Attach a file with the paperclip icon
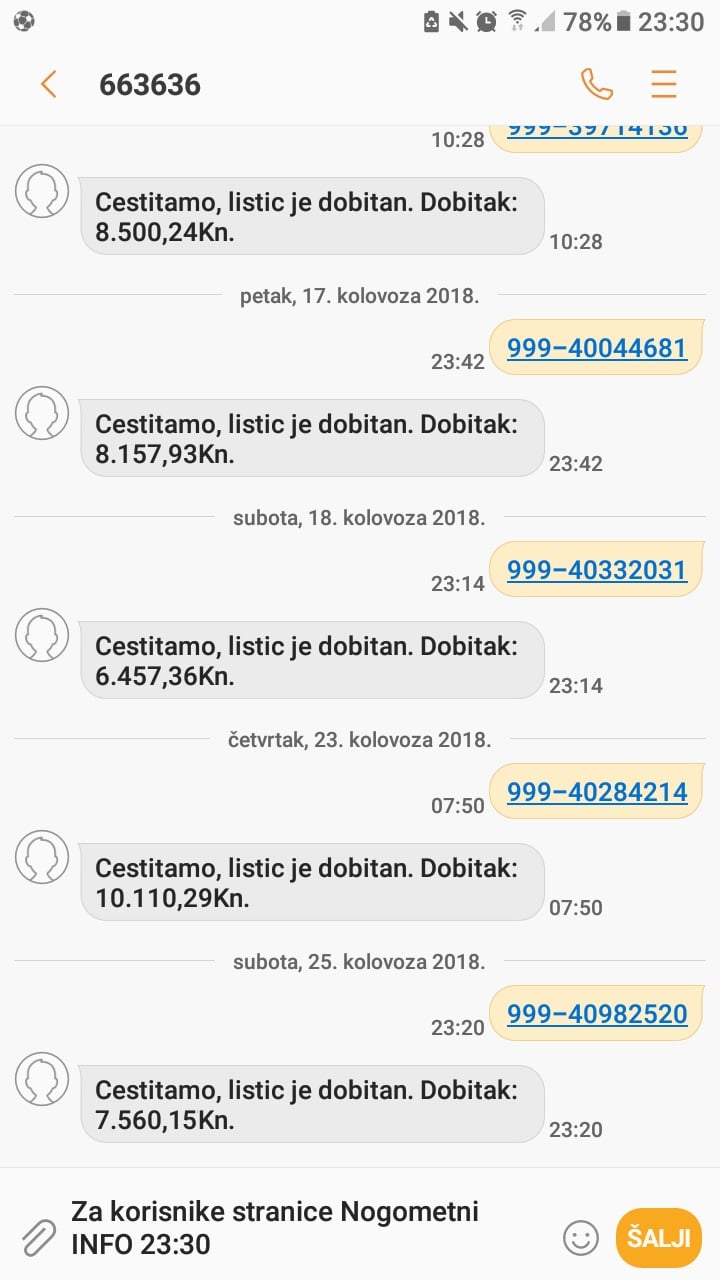The image size is (720, 1280). pos(38,1237)
